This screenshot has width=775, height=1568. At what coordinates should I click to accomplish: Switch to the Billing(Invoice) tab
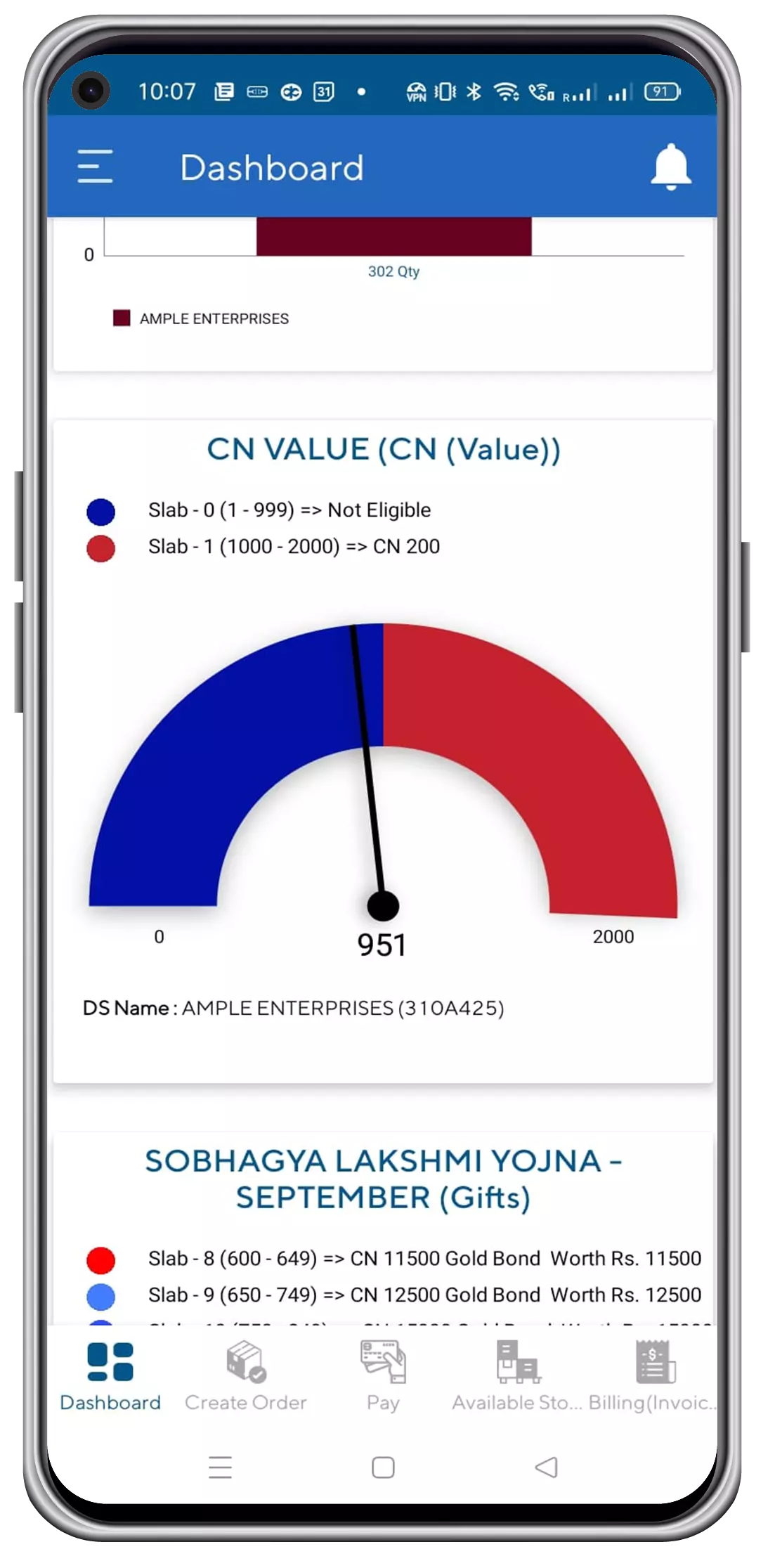tap(653, 1375)
